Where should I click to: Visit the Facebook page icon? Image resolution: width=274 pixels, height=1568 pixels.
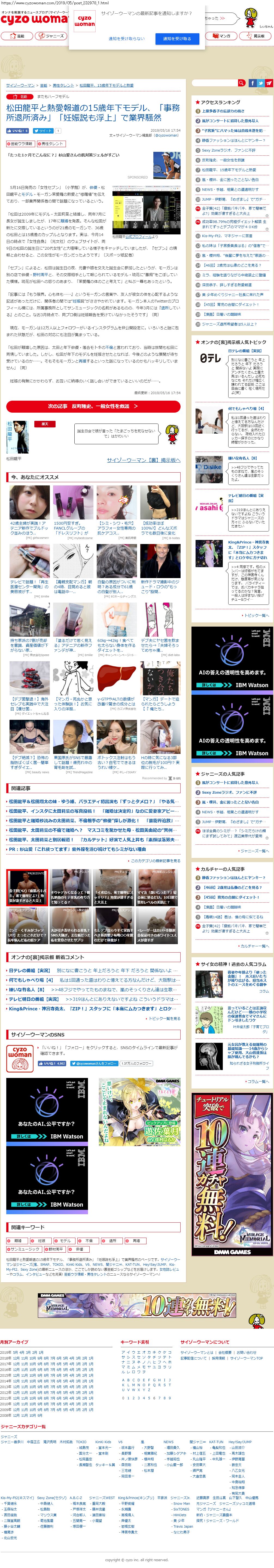251,83
